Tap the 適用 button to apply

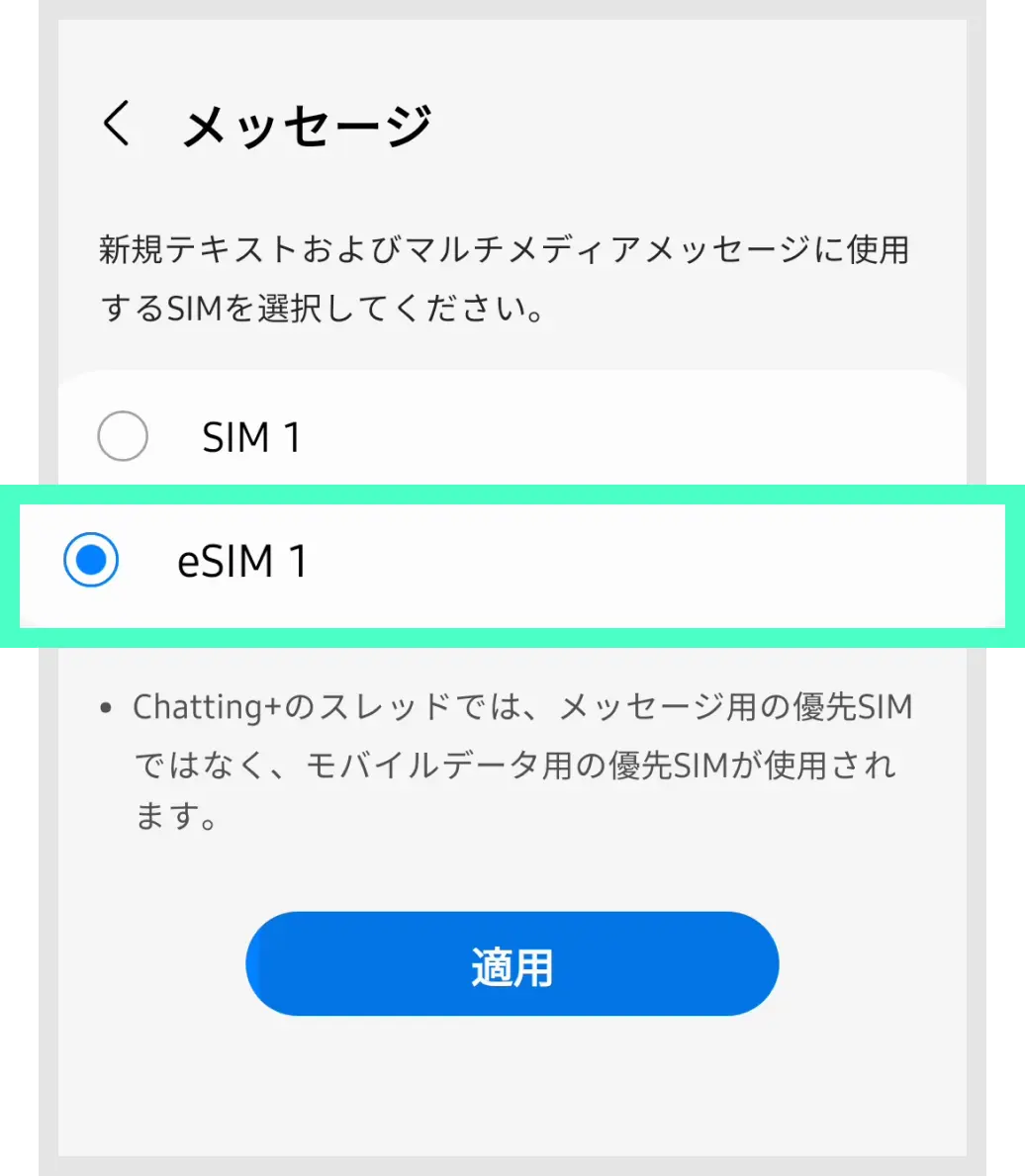512,964
